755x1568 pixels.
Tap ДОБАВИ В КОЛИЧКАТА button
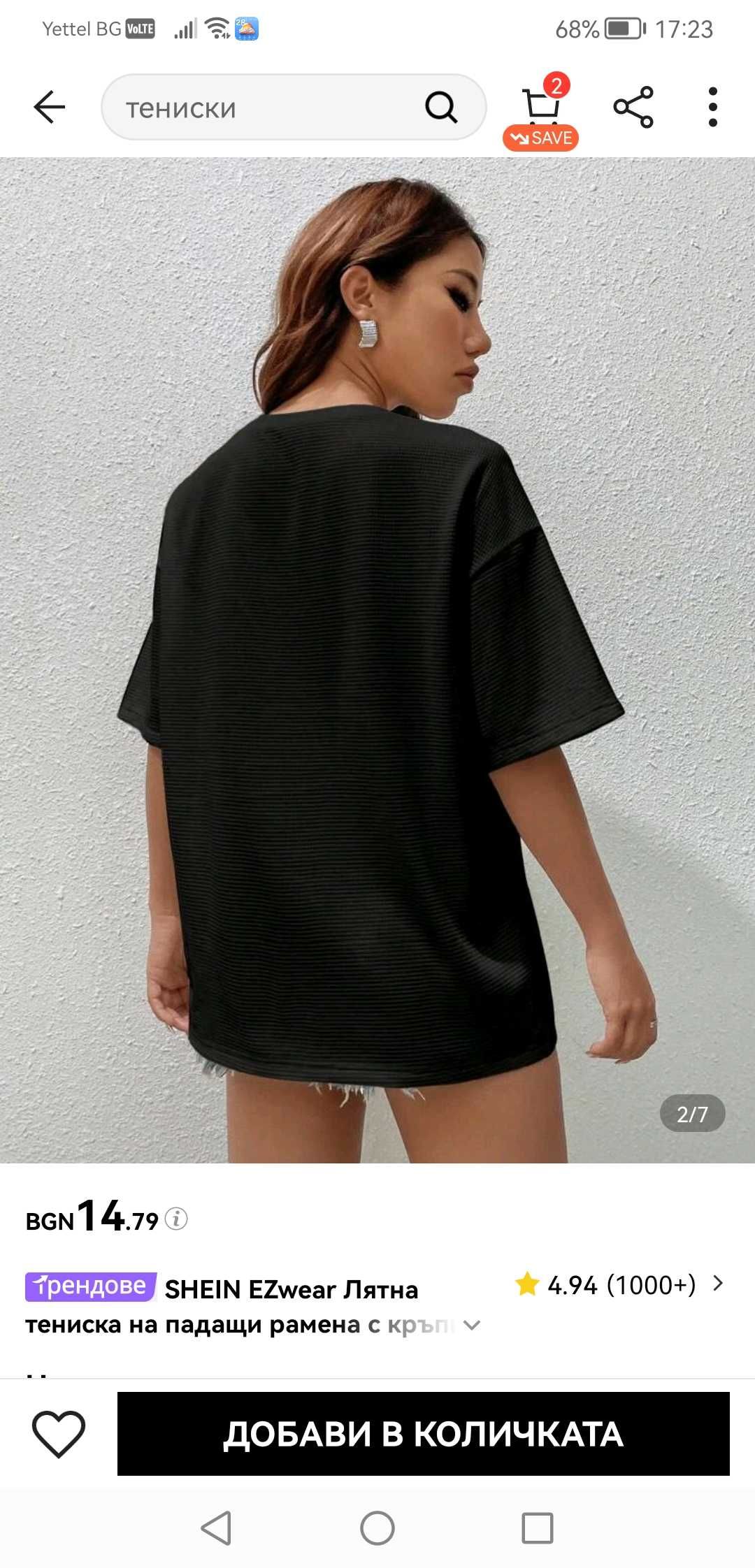click(x=423, y=1434)
